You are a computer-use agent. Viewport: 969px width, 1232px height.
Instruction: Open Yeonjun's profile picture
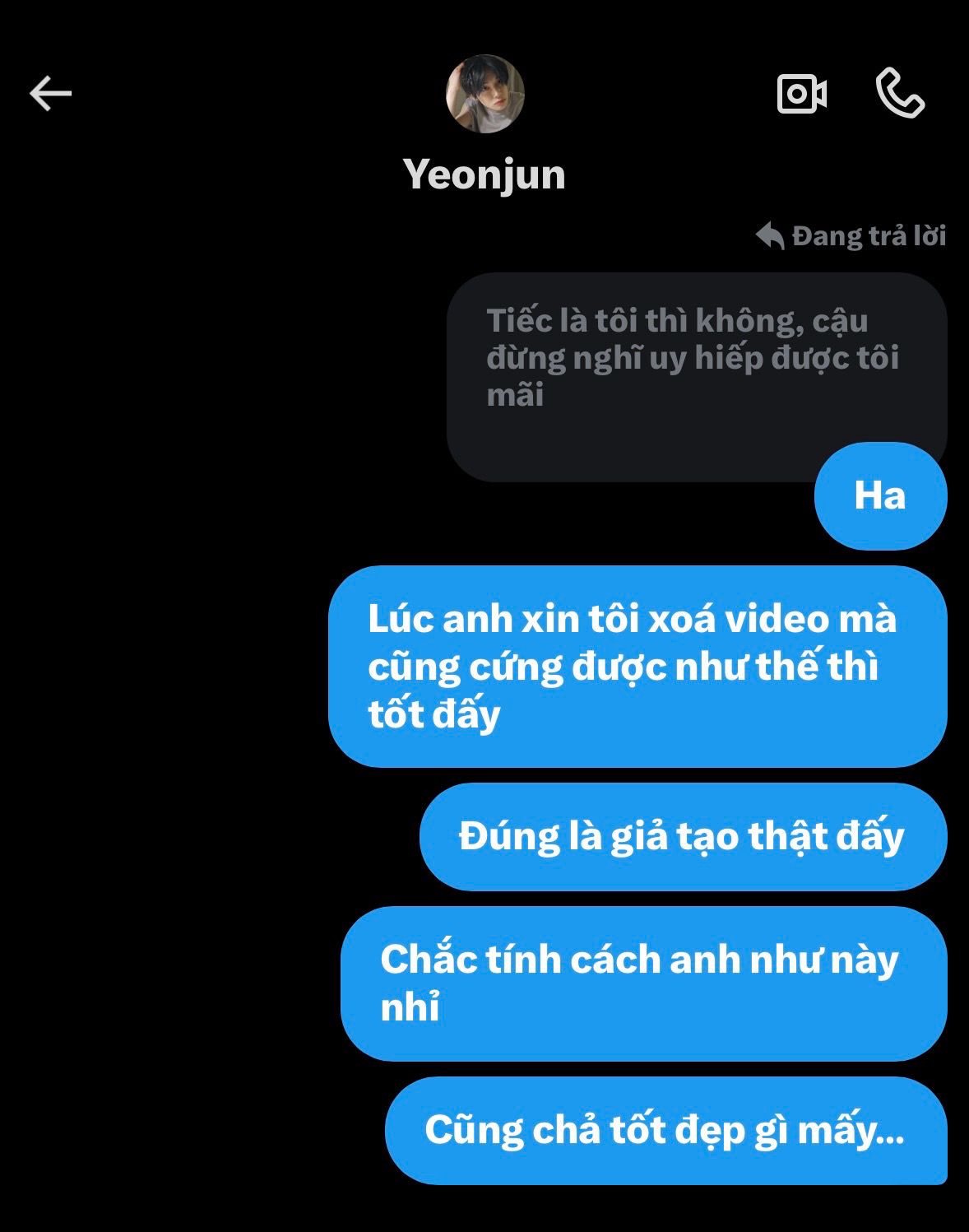click(x=484, y=94)
